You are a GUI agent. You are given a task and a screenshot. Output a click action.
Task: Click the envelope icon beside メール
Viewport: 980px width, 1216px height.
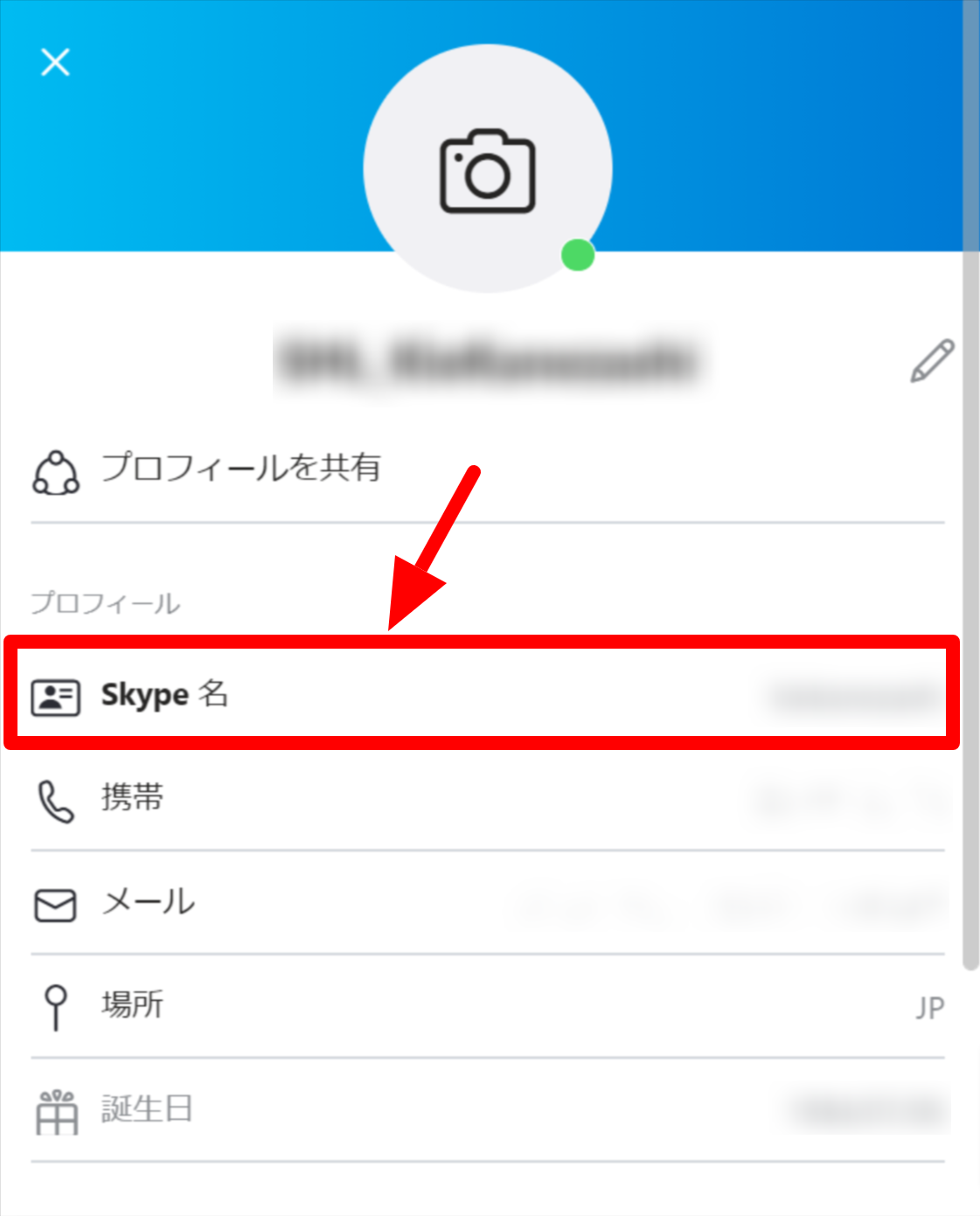54,904
